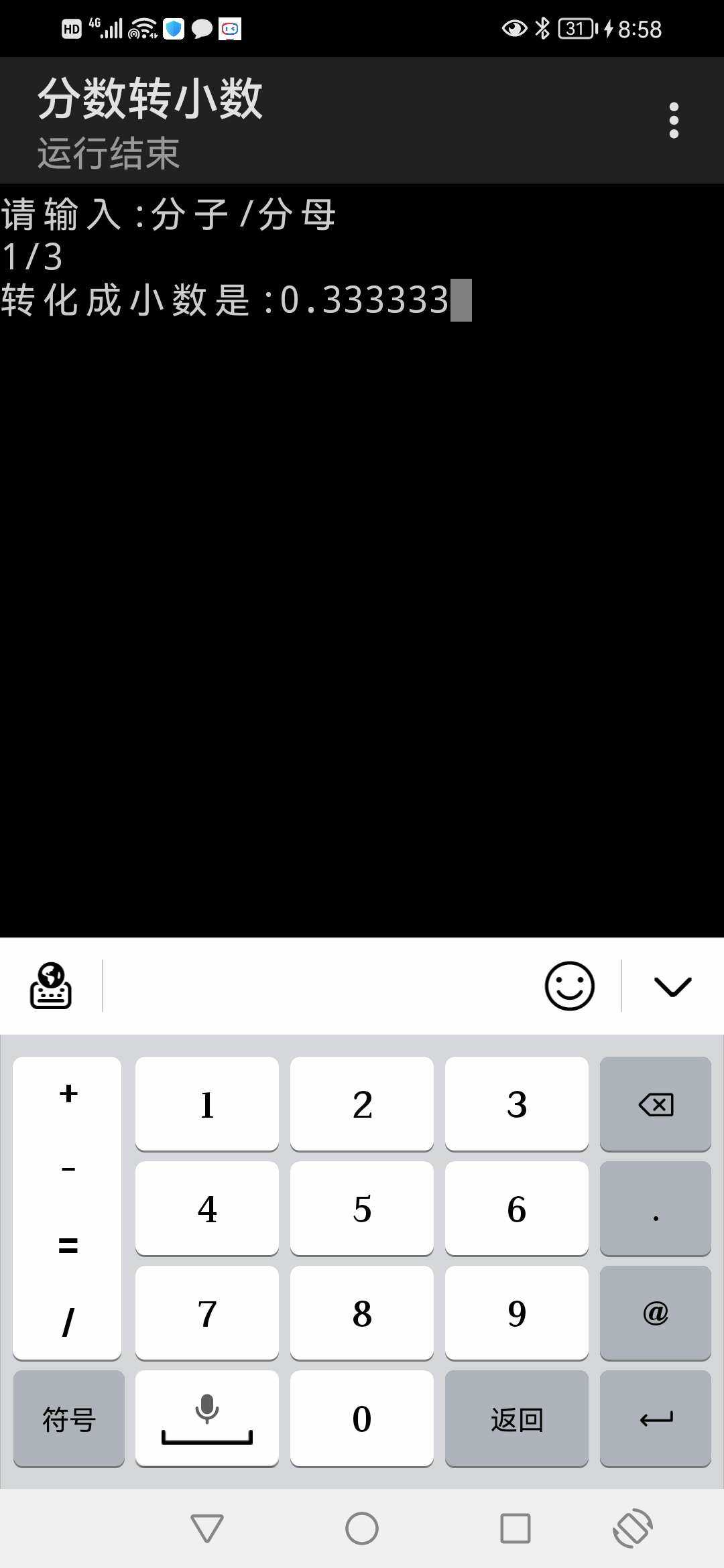Collapse the keyboard with the down chevron

click(672, 986)
